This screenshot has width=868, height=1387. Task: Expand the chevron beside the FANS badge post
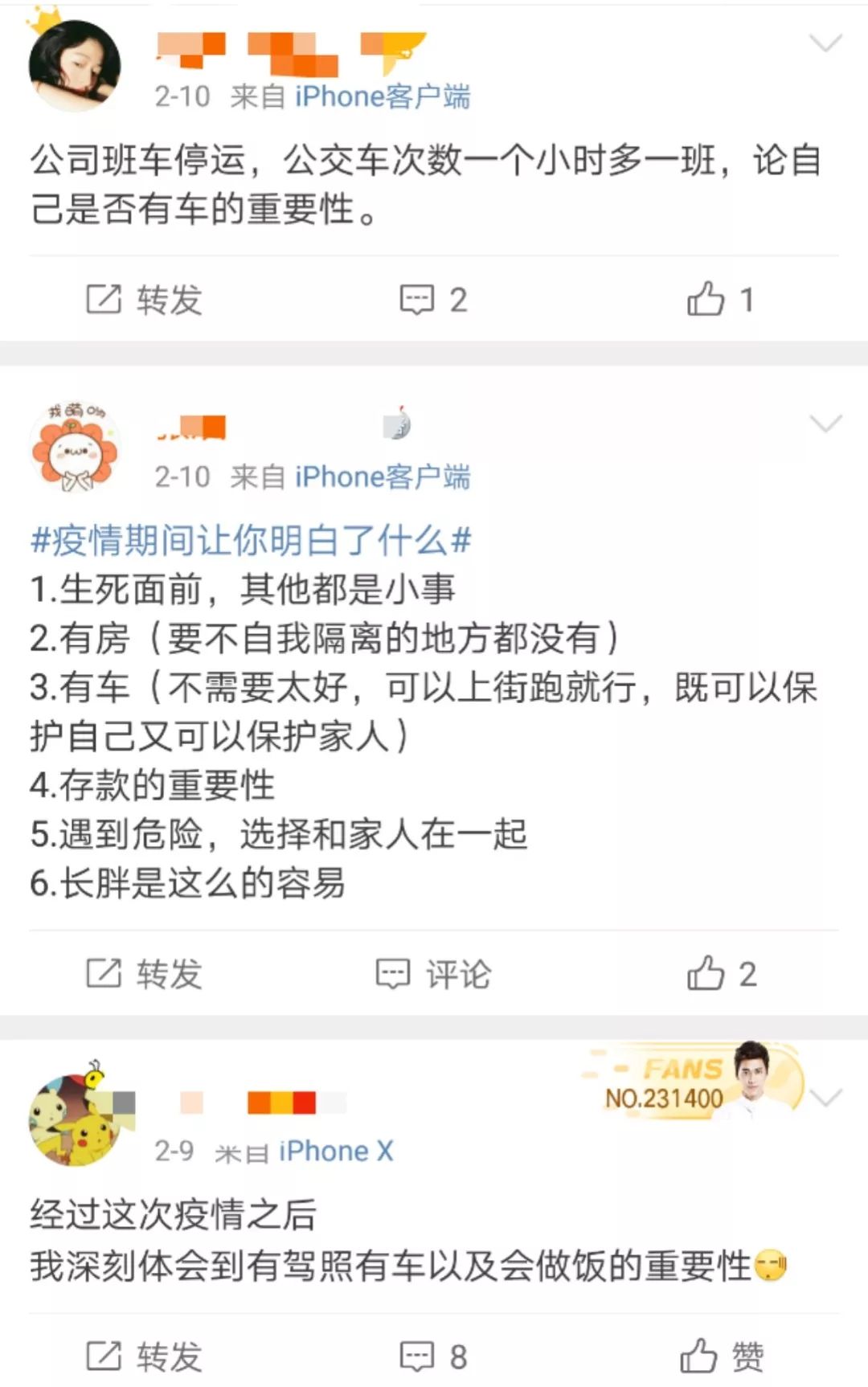coord(827,1097)
